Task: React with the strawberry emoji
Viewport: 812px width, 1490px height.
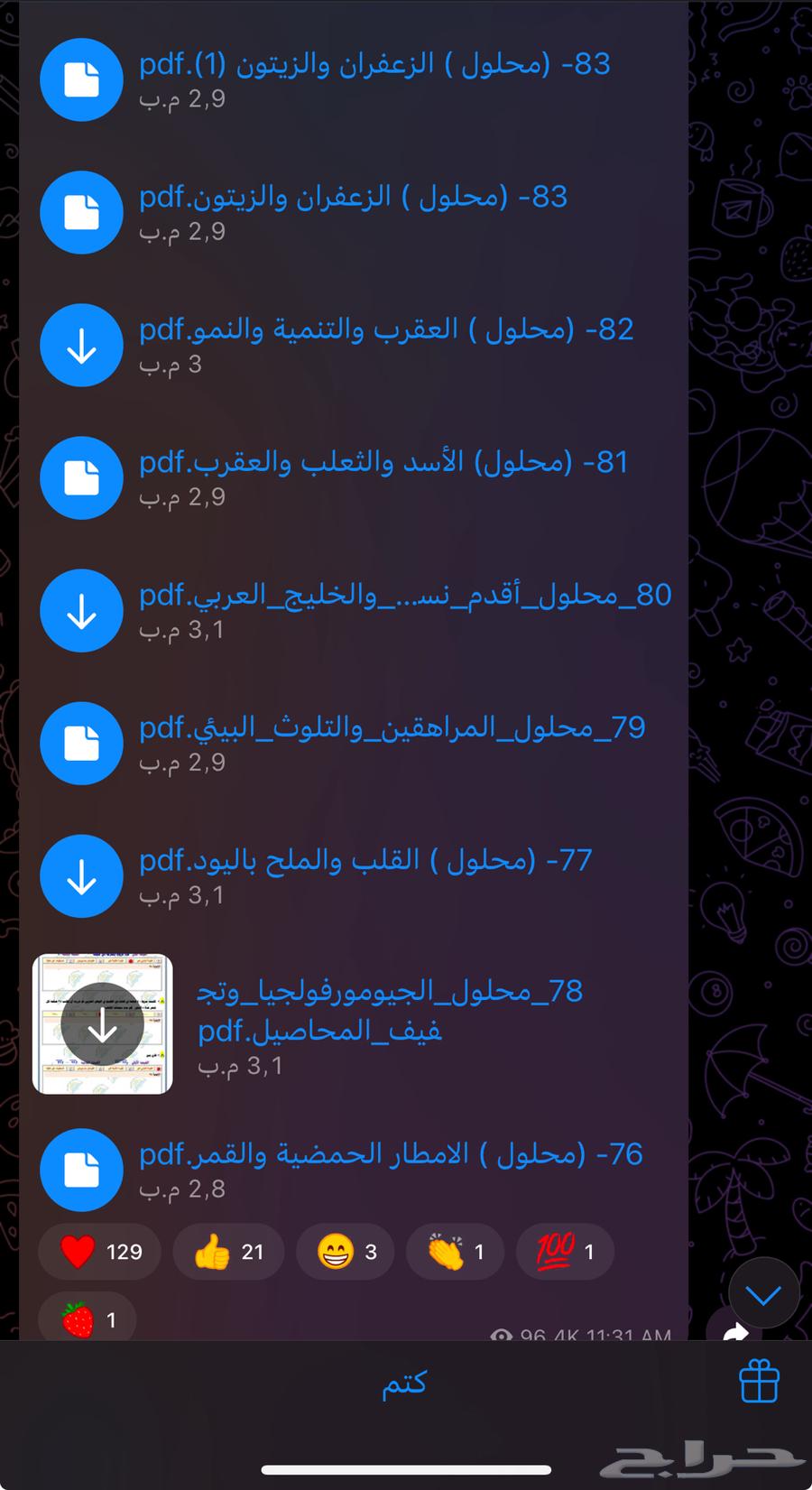Action: (88, 1320)
